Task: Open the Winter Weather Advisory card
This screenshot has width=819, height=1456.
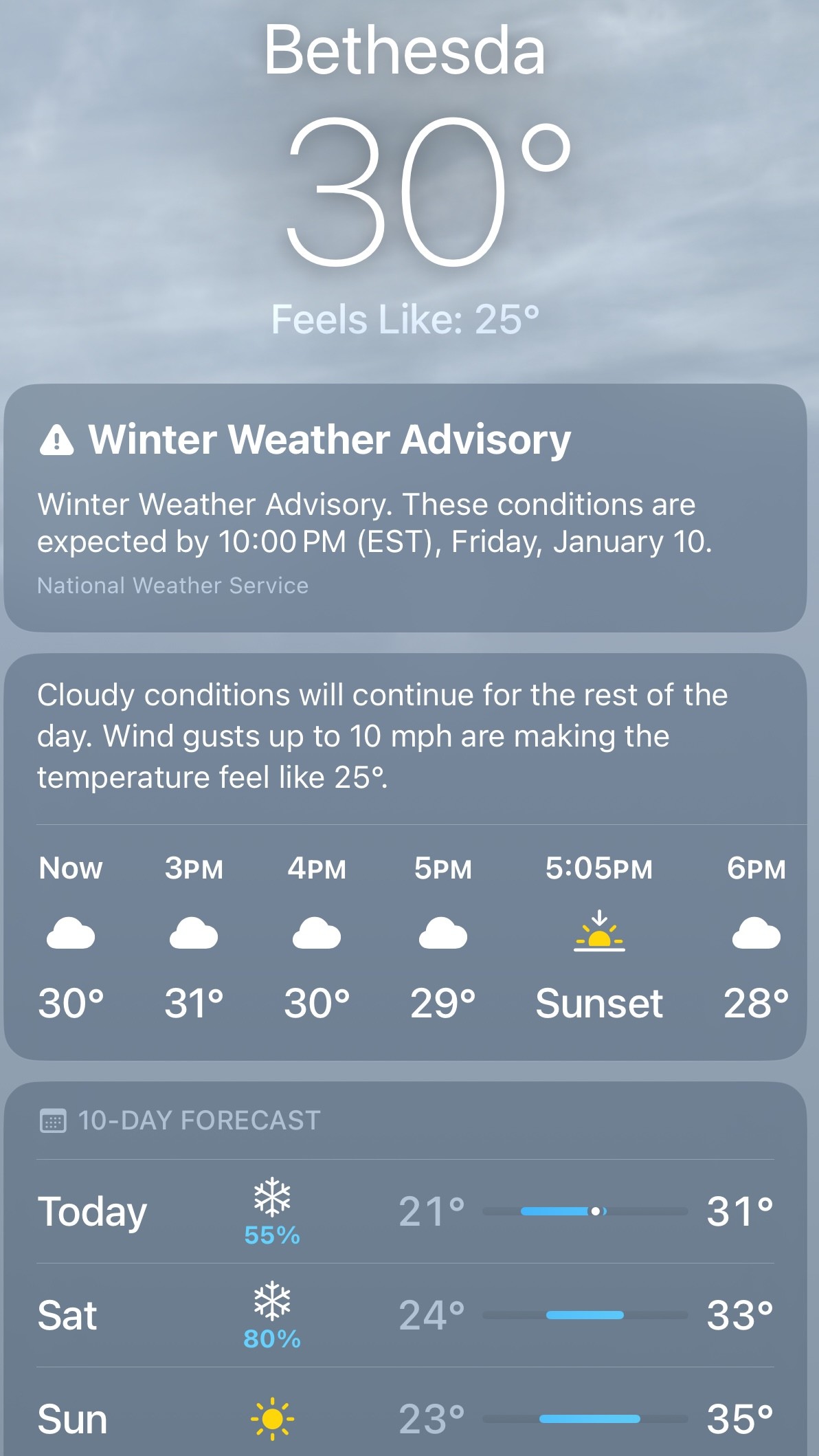Action: (x=405, y=508)
